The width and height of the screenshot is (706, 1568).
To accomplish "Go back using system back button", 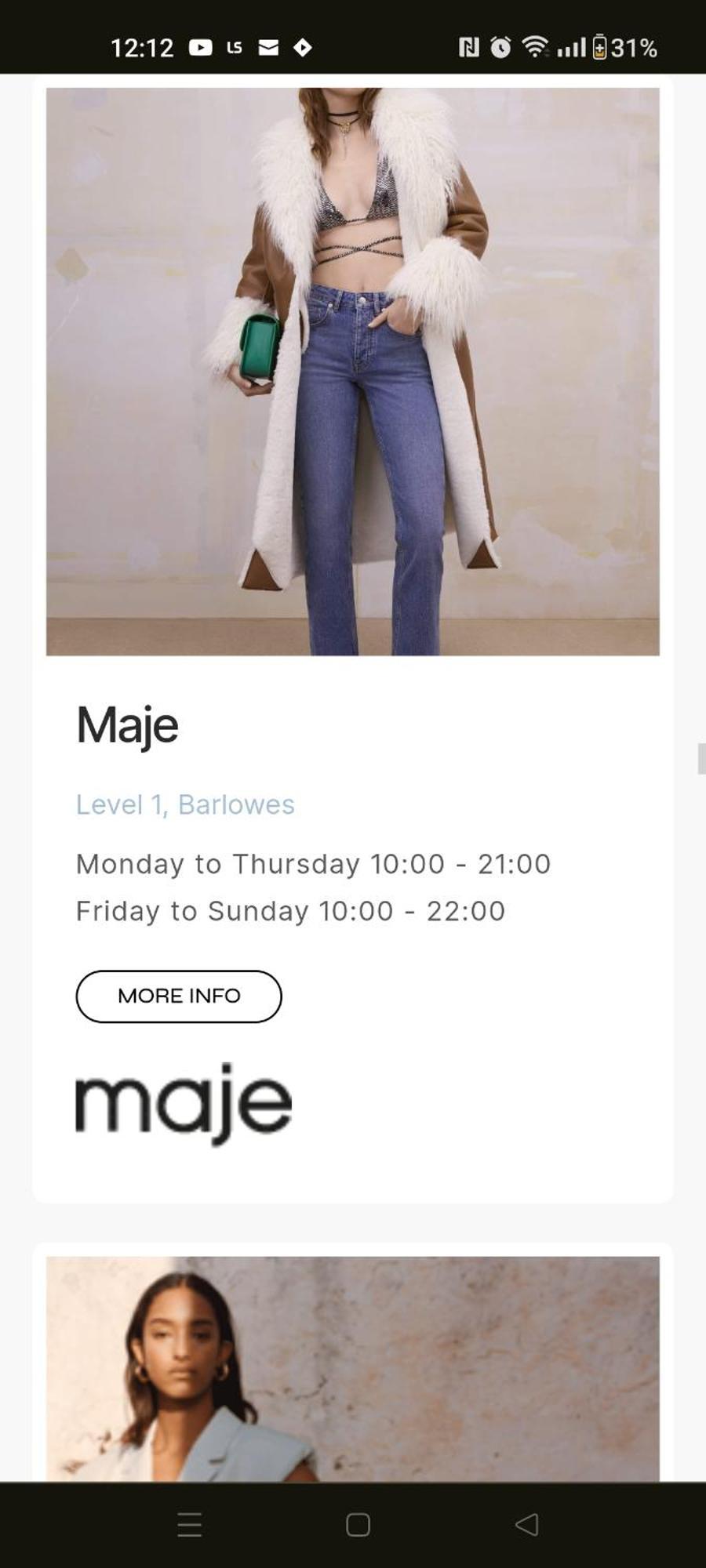I will pos(526,1525).
